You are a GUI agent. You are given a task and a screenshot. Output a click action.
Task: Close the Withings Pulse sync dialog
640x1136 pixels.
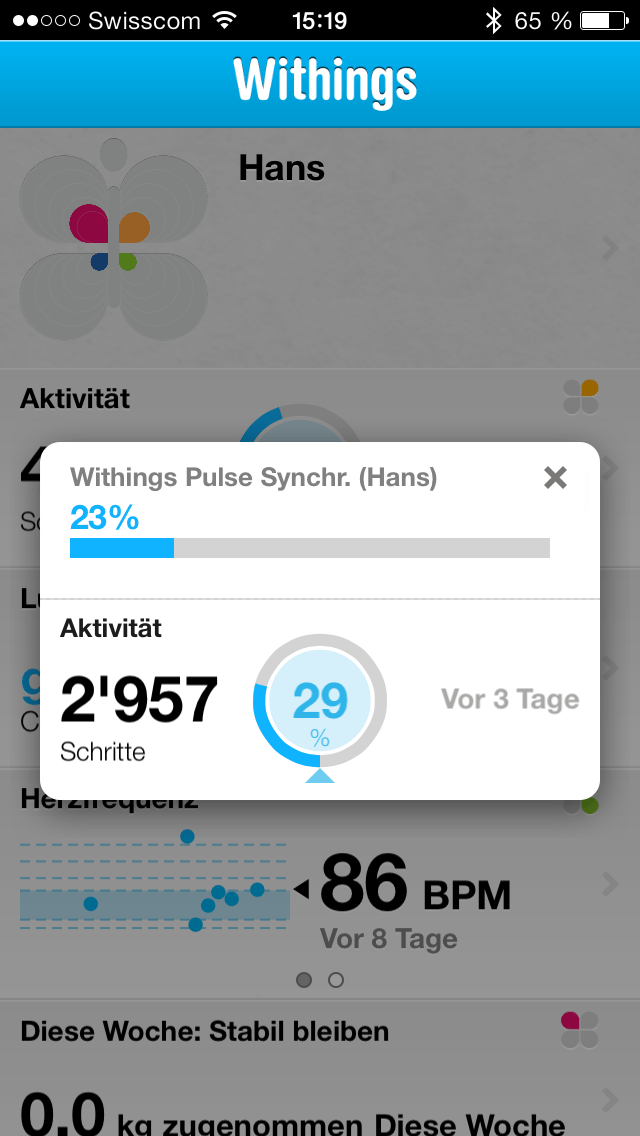(555, 478)
